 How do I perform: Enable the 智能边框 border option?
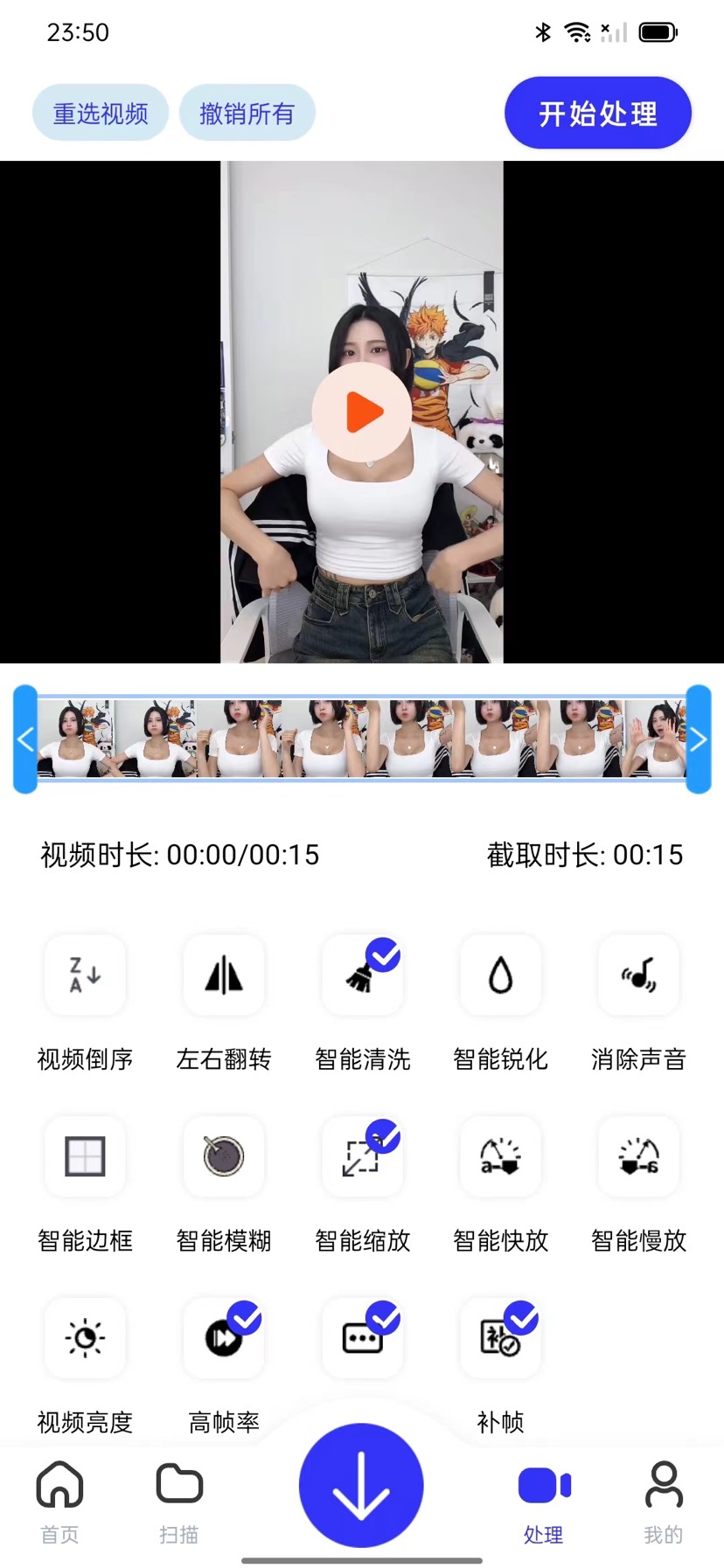click(x=85, y=1157)
